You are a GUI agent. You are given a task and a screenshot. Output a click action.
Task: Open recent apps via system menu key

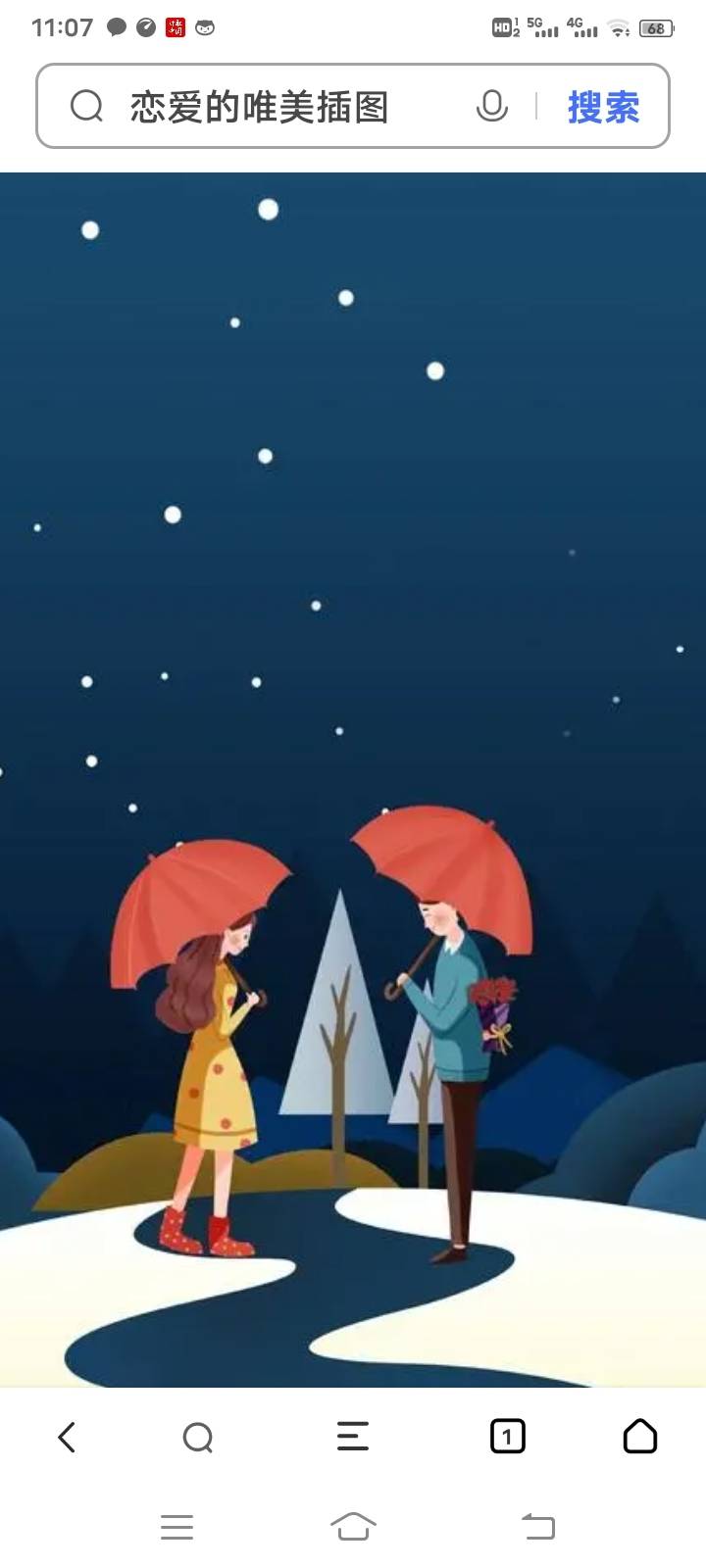coord(176,1526)
